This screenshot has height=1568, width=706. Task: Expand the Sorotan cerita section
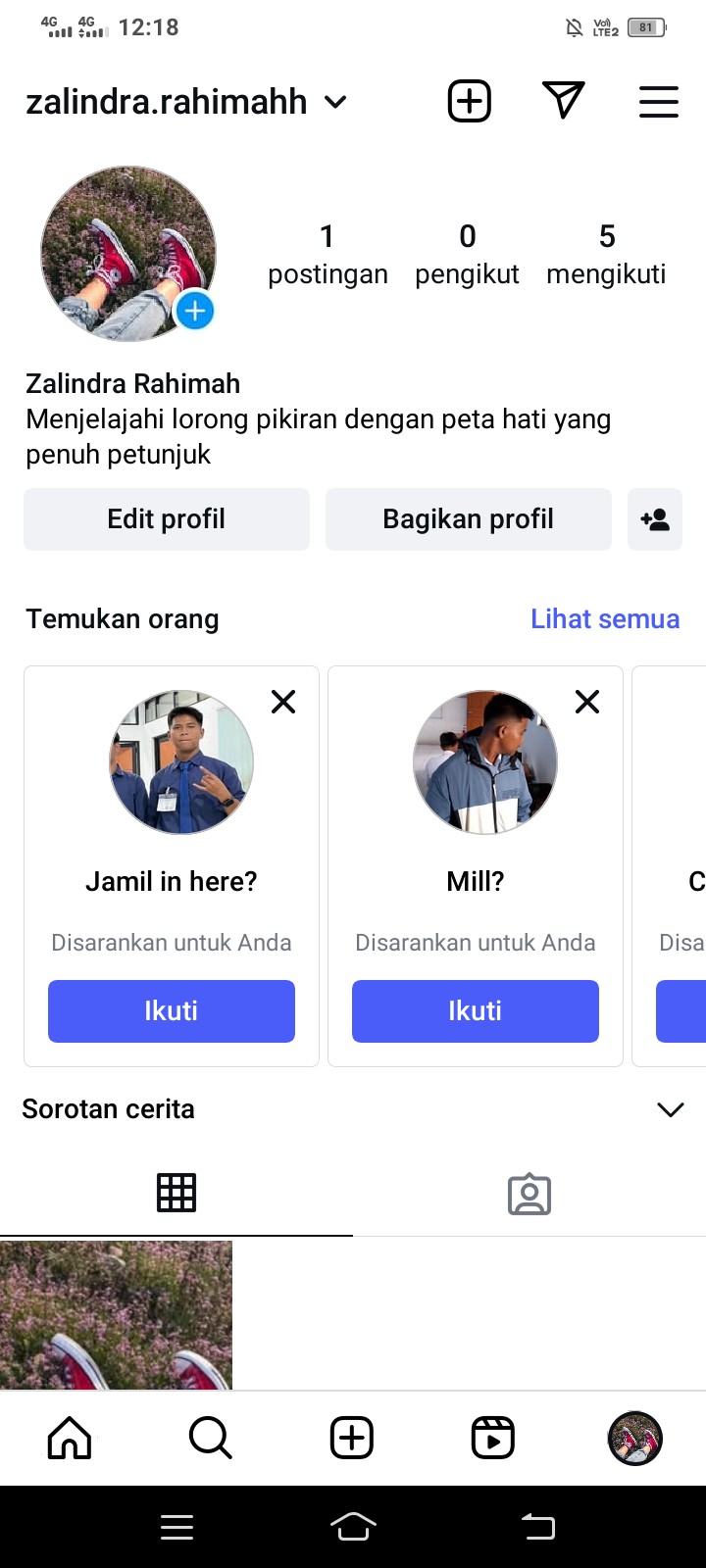point(670,1109)
